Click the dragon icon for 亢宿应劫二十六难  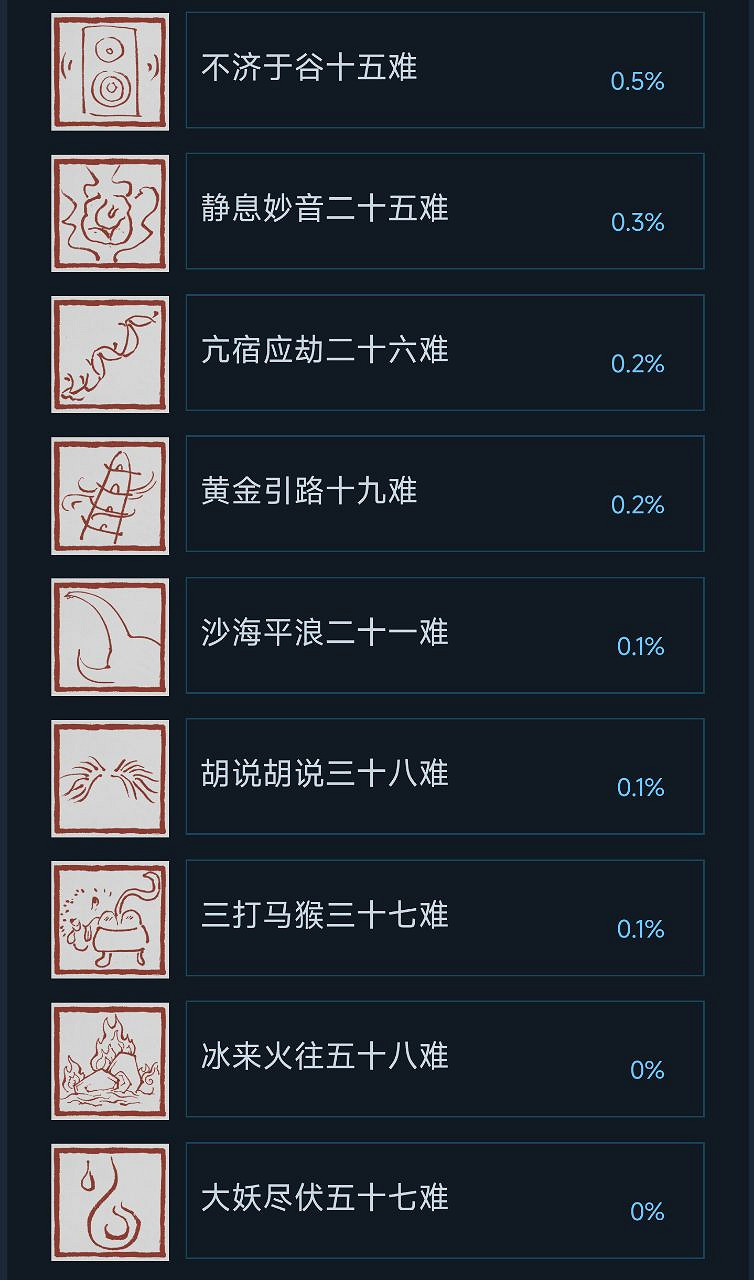pos(109,353)
